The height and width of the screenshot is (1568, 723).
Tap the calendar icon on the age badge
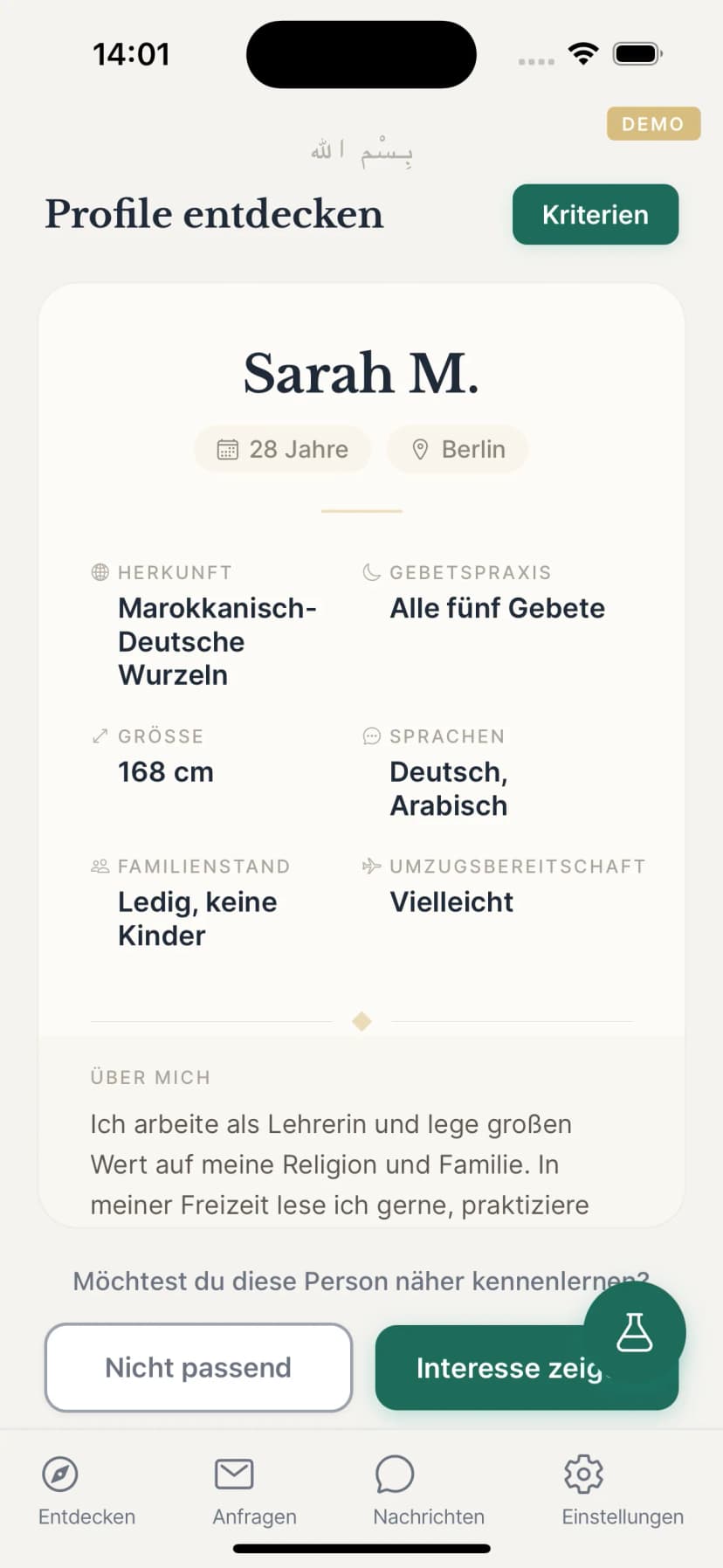(x=228, y=449)
